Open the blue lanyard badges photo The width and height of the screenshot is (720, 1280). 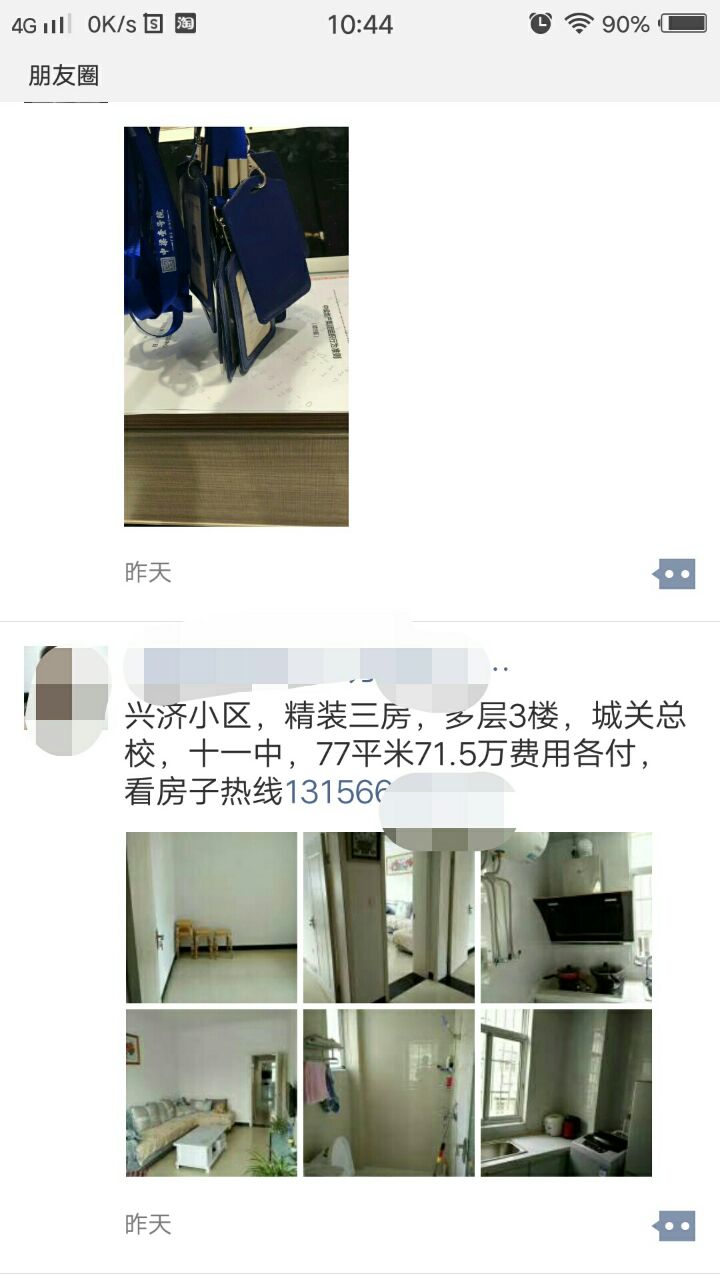click(x=236, y=326)
